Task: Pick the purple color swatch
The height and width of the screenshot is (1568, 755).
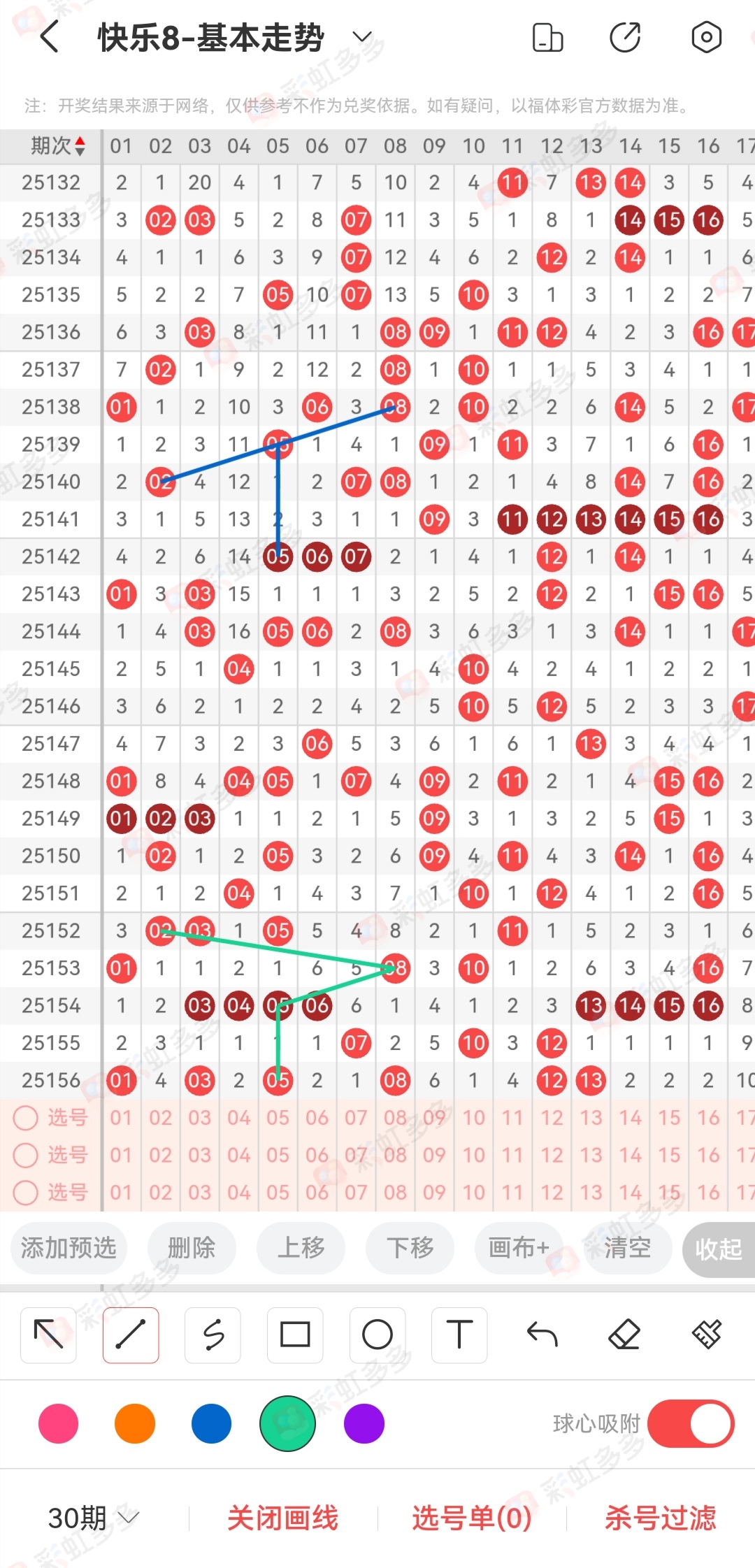Action: tap(364, 1424)
